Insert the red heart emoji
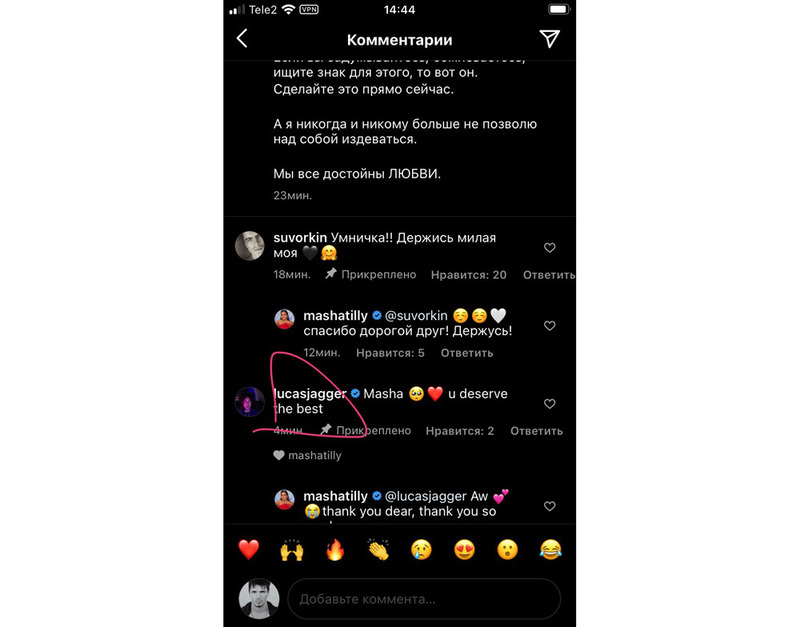Viewport: 800px width, 627px height. 248,549
